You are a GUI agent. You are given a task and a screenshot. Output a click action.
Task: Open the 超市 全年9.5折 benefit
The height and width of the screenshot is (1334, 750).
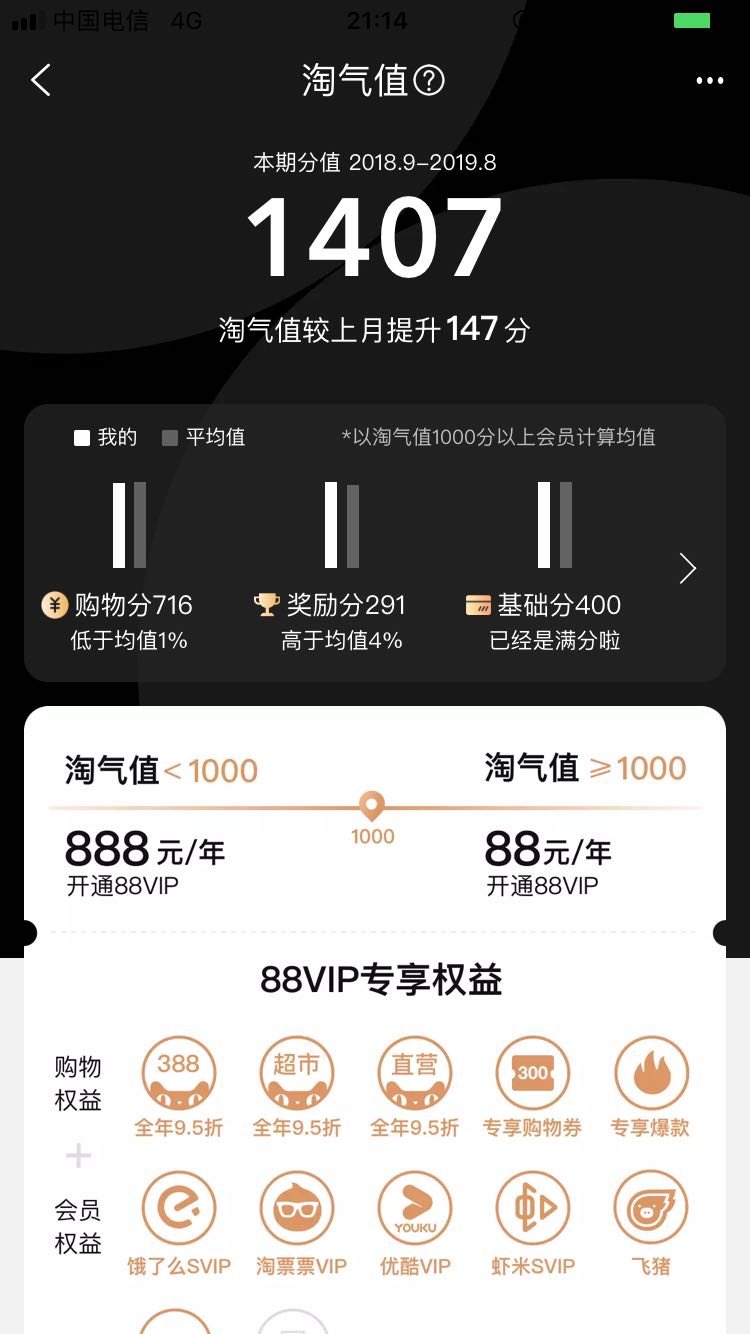pyautogui.click(x=297, y=1087)
